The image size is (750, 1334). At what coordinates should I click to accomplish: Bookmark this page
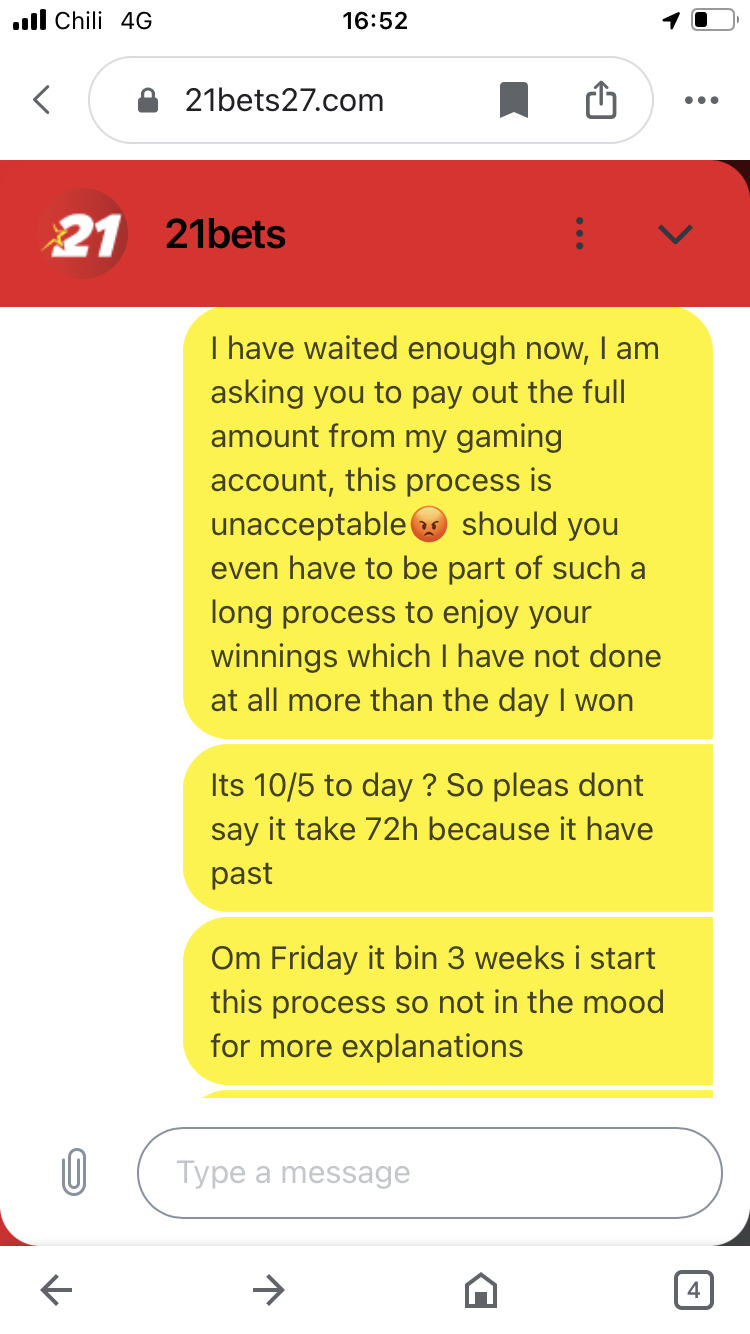point(514,100)
